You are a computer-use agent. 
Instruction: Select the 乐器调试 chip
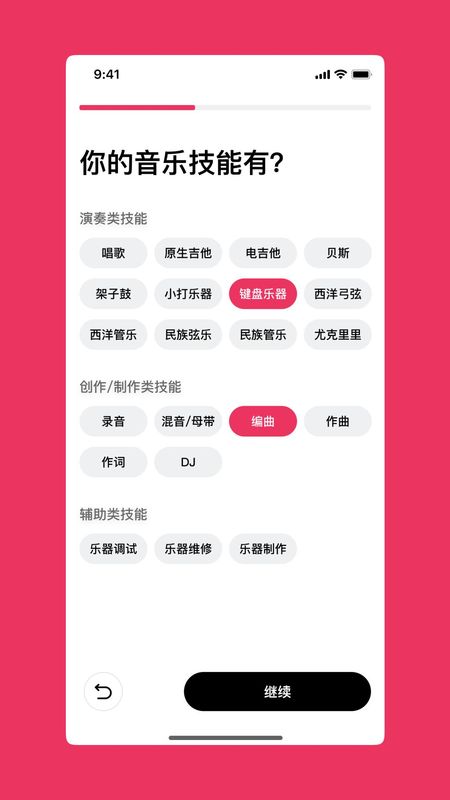(113, 549)
